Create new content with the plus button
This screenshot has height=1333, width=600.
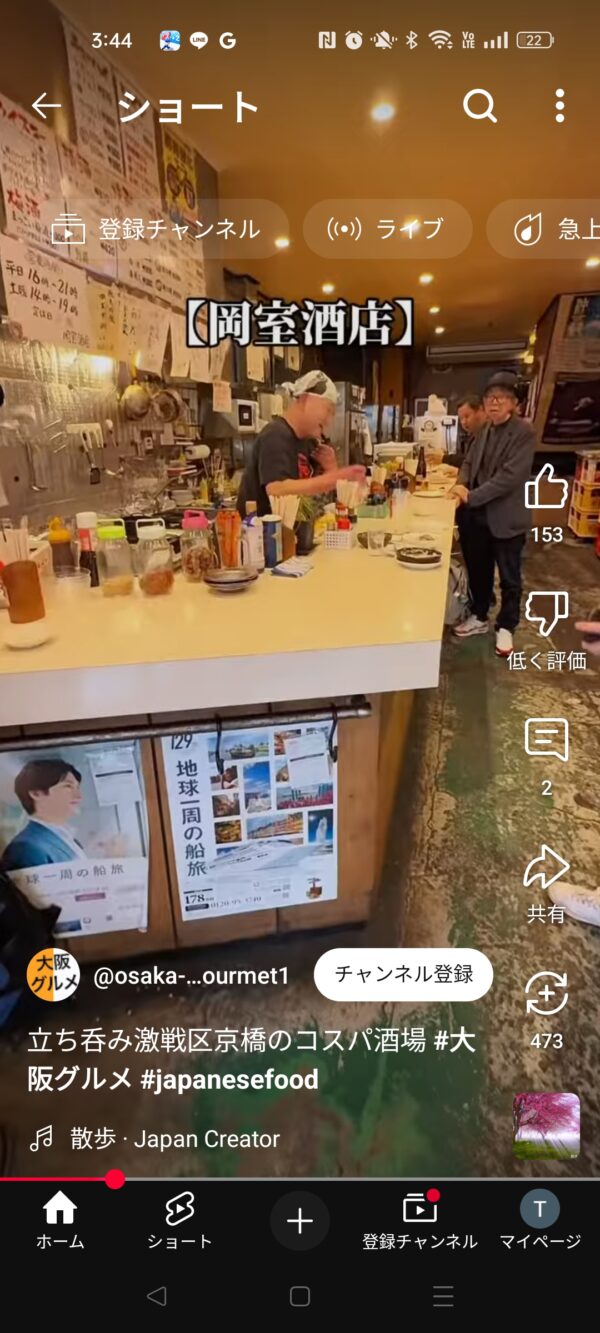[x=300, y=1221]
